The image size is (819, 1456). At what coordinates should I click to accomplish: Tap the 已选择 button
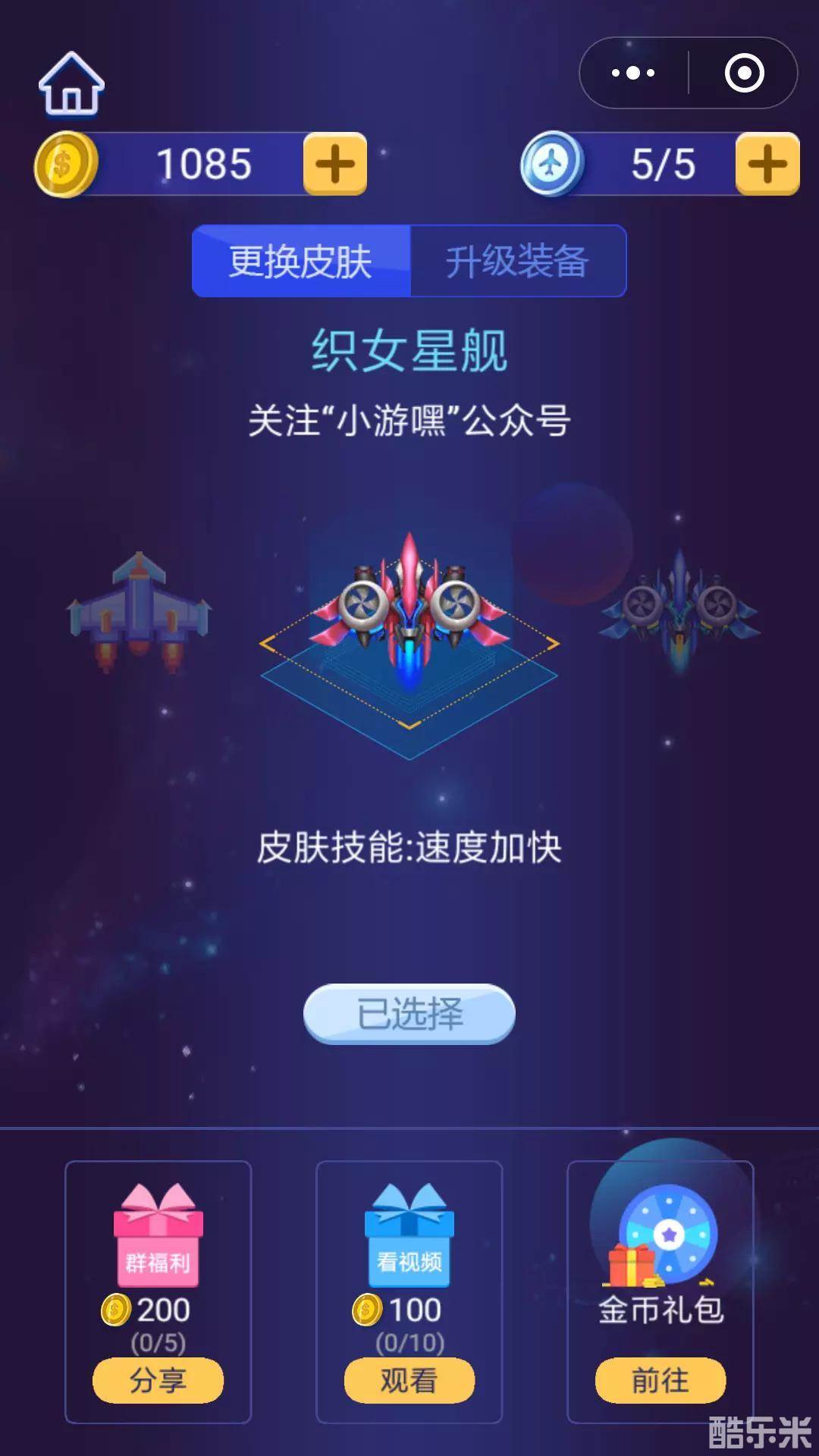409,1014
